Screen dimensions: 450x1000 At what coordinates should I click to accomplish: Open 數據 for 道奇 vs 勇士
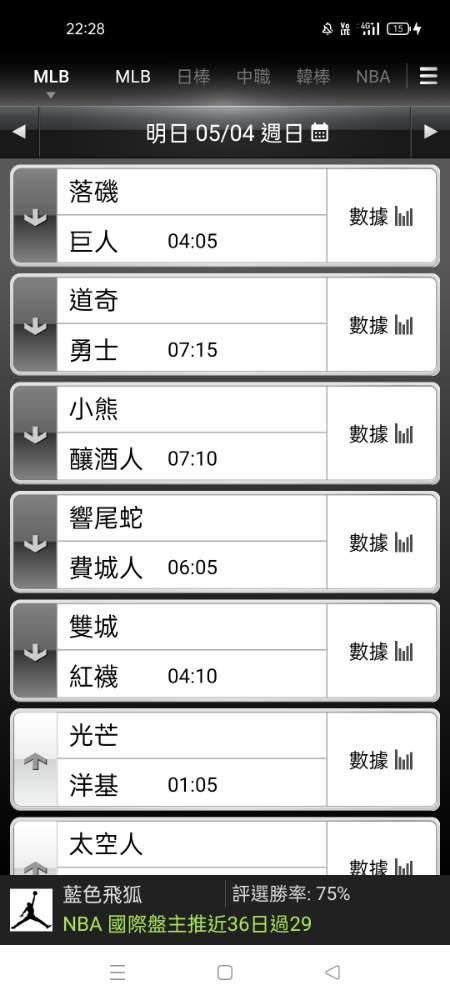[x=382, y=325]
